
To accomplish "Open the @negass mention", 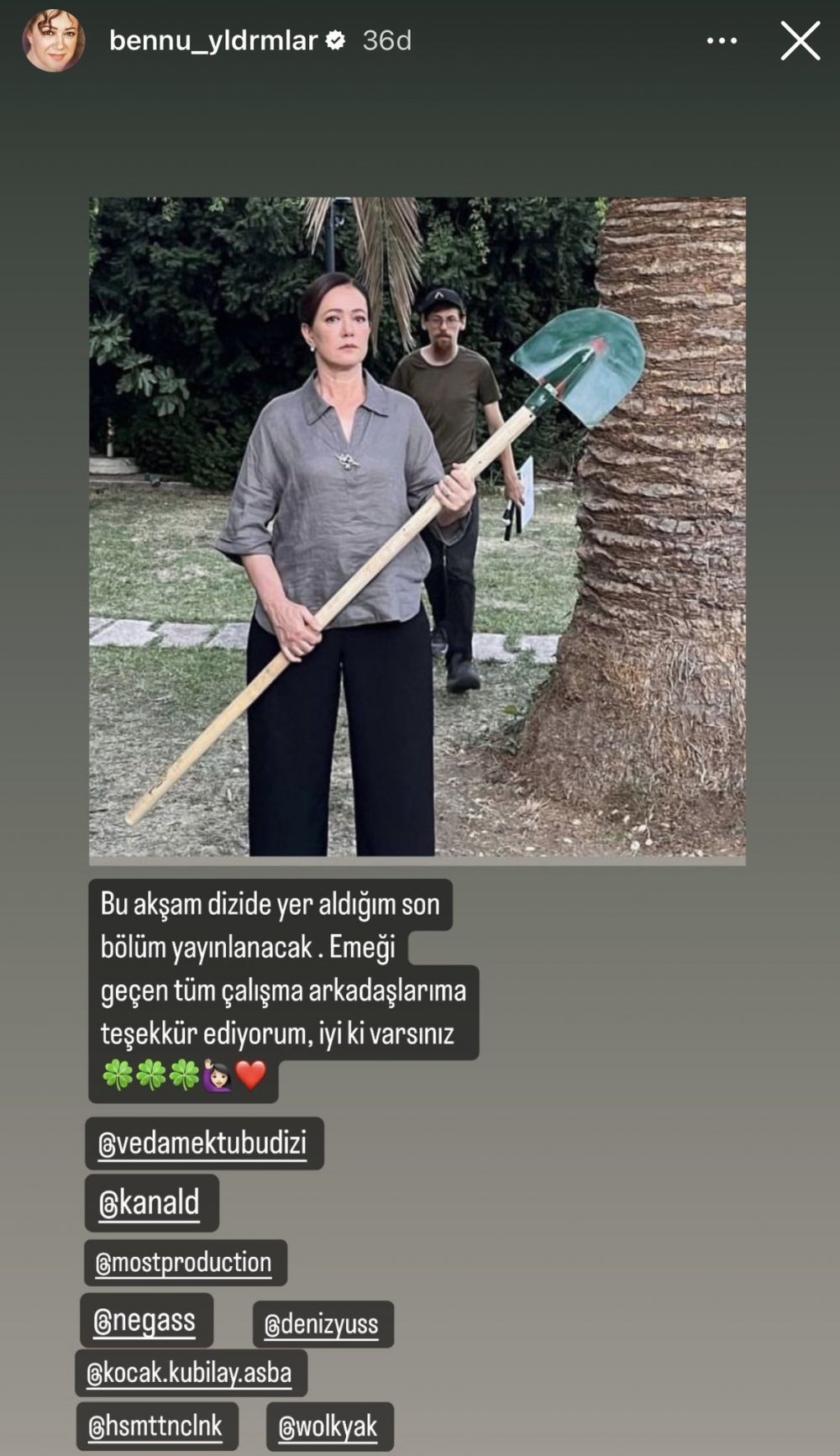I will pyautogui.click(x=145, y=1320).
